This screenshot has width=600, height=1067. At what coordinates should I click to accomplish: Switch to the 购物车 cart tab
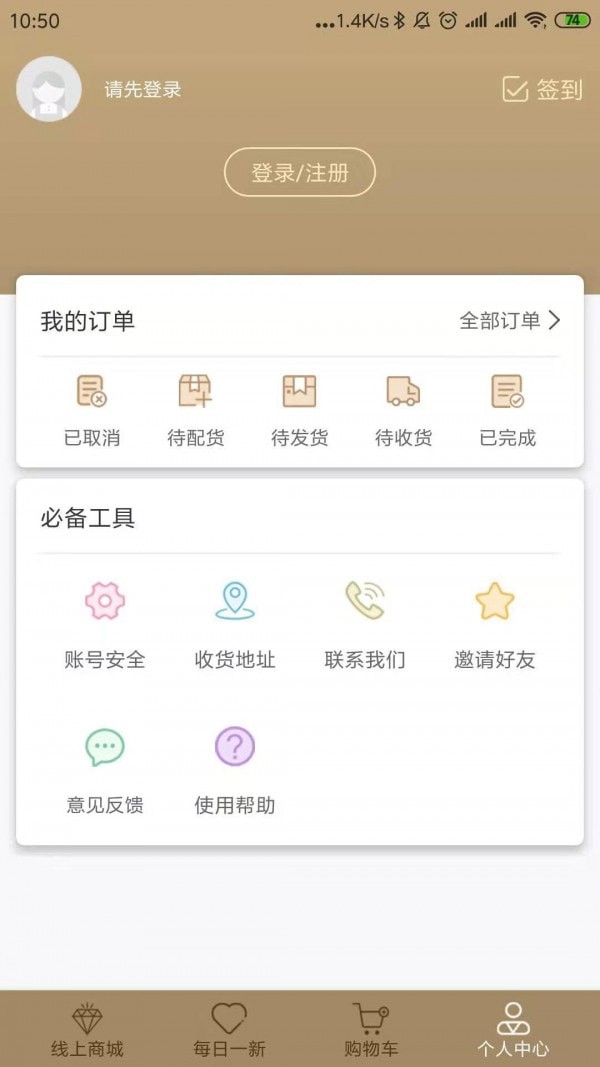[371, 1030]
